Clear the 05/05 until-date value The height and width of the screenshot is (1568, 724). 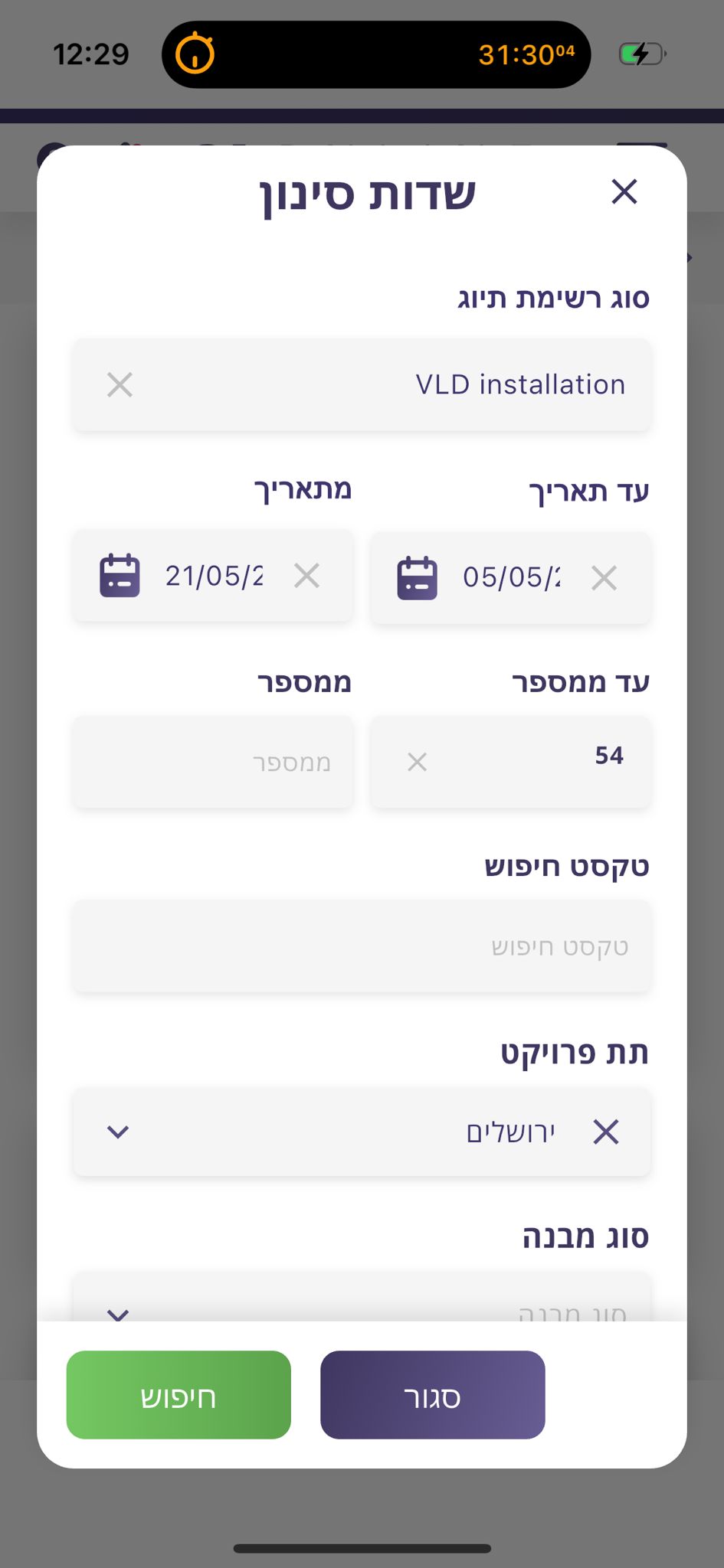coord(604,578)
